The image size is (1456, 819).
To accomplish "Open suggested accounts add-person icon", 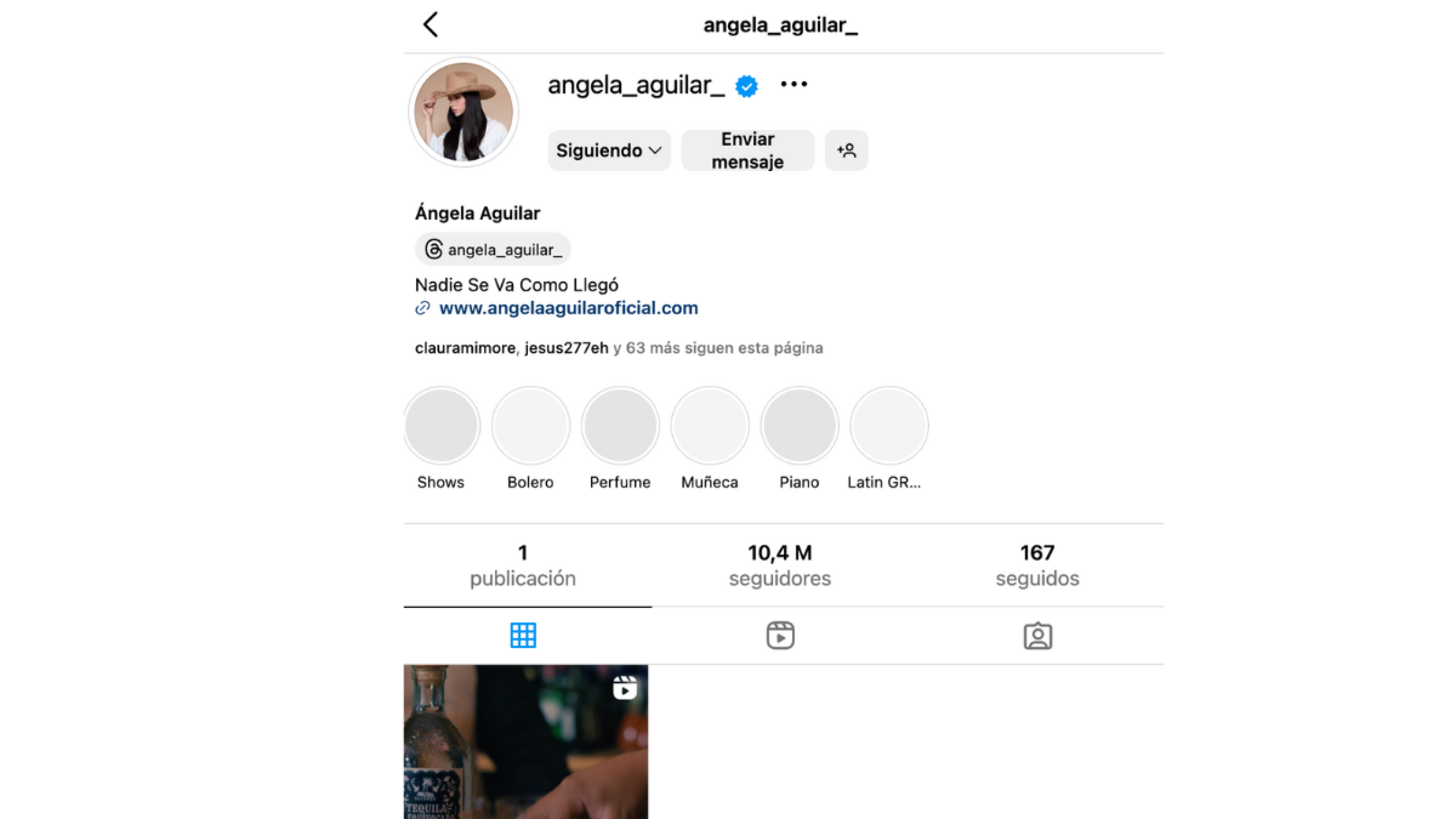I will (x=846, y=151).
